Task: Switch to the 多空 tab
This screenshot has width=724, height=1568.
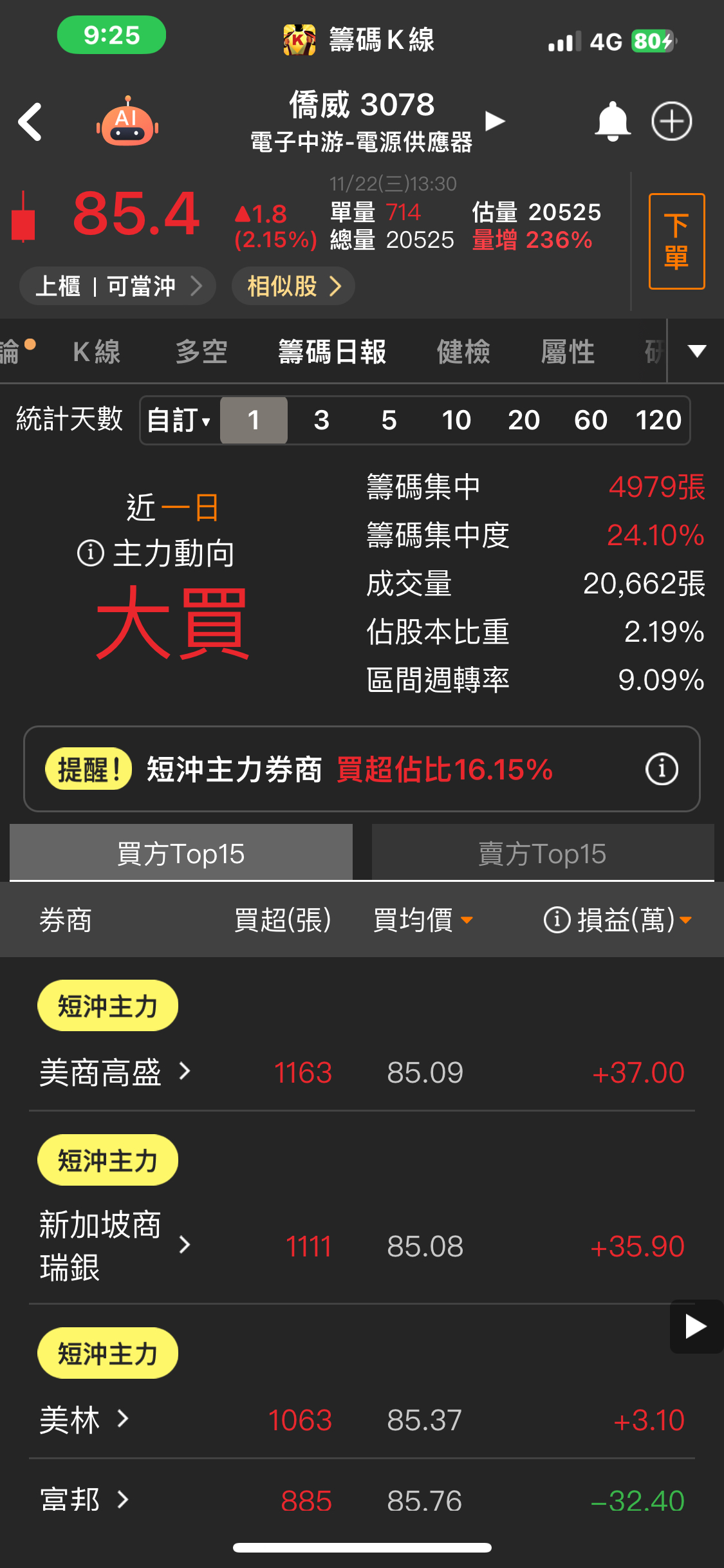Action: [x=201, y=352]
